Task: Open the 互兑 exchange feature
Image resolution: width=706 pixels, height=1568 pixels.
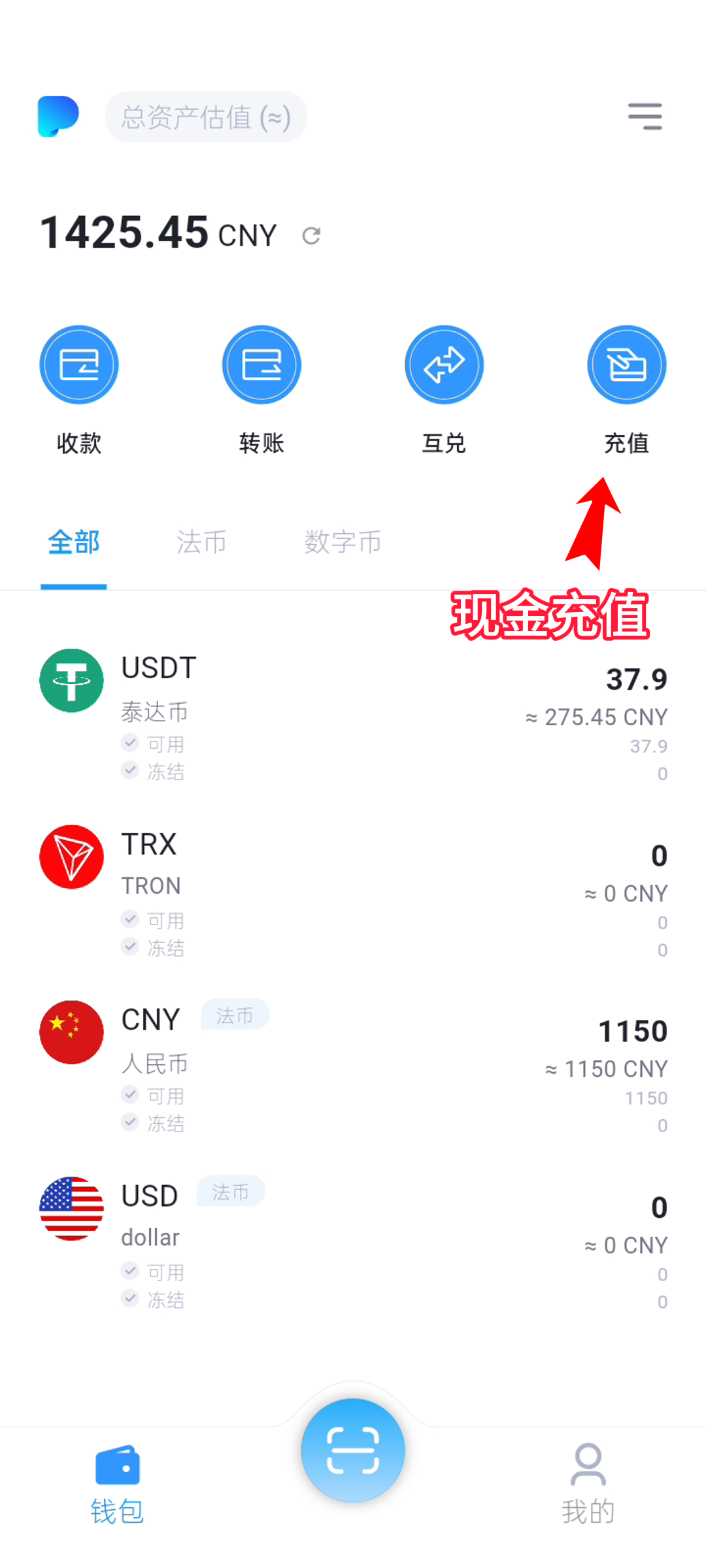Action: click(444, 365)
